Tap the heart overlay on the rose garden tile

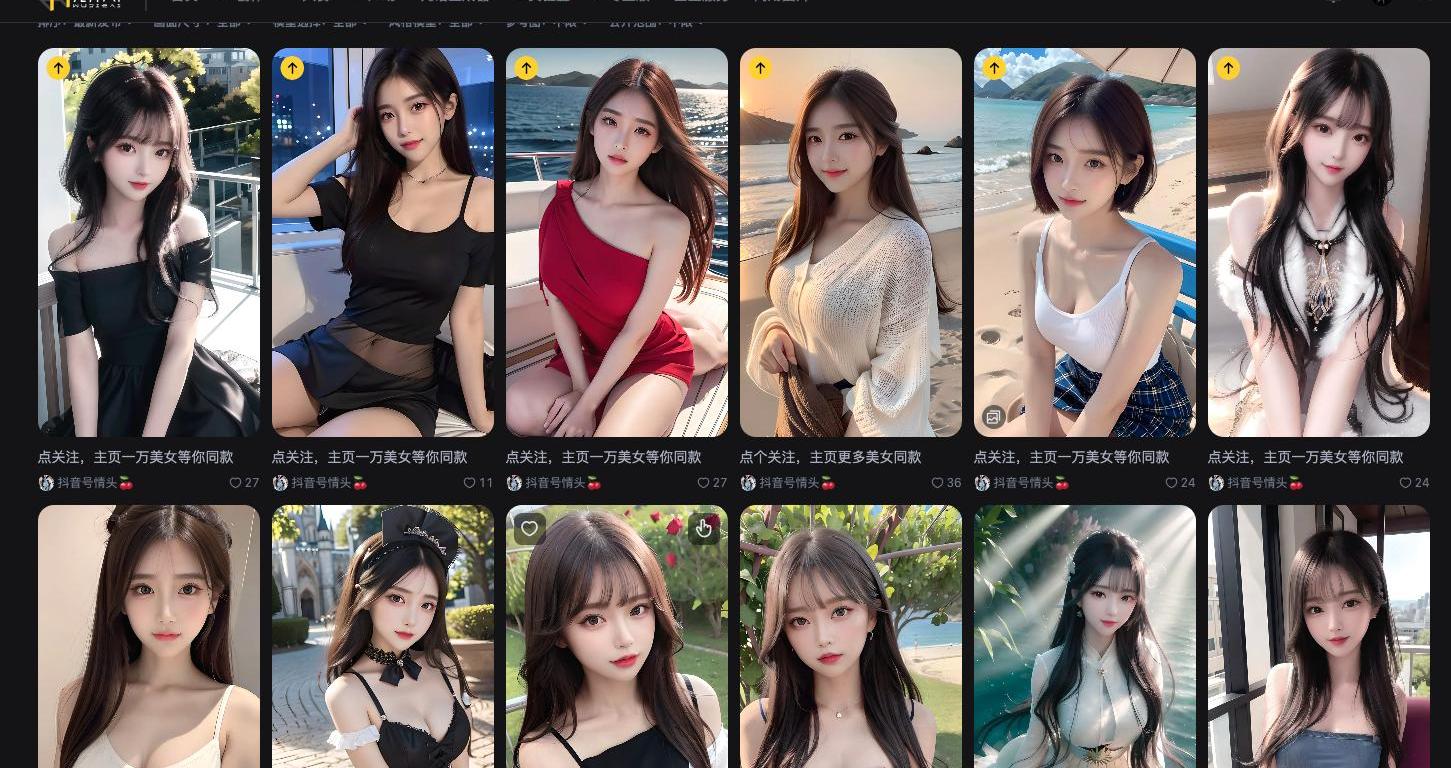[x=530, y=528]
